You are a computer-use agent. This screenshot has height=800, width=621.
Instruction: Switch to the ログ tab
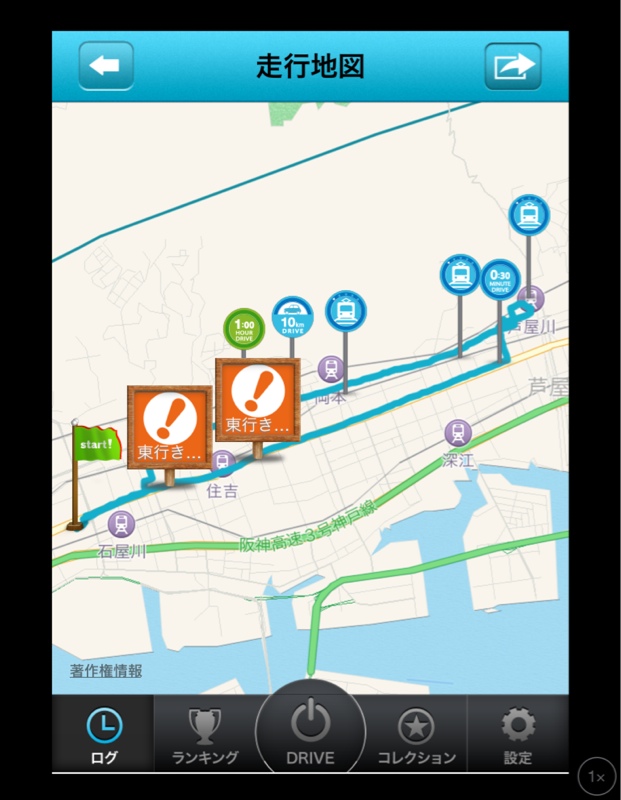pyautogui.click(x=104, y=735)
